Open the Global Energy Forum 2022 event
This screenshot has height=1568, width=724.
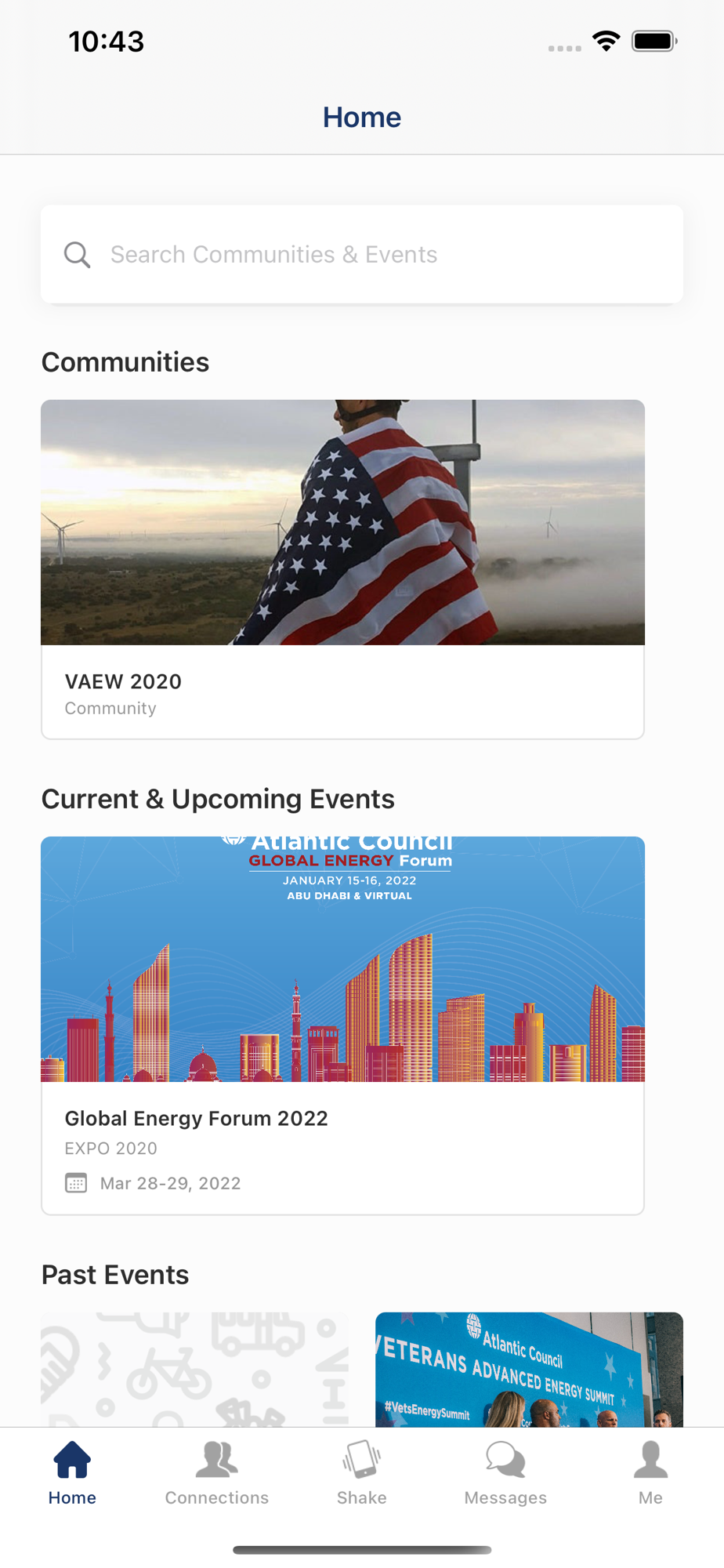[x=342, y=1025]
